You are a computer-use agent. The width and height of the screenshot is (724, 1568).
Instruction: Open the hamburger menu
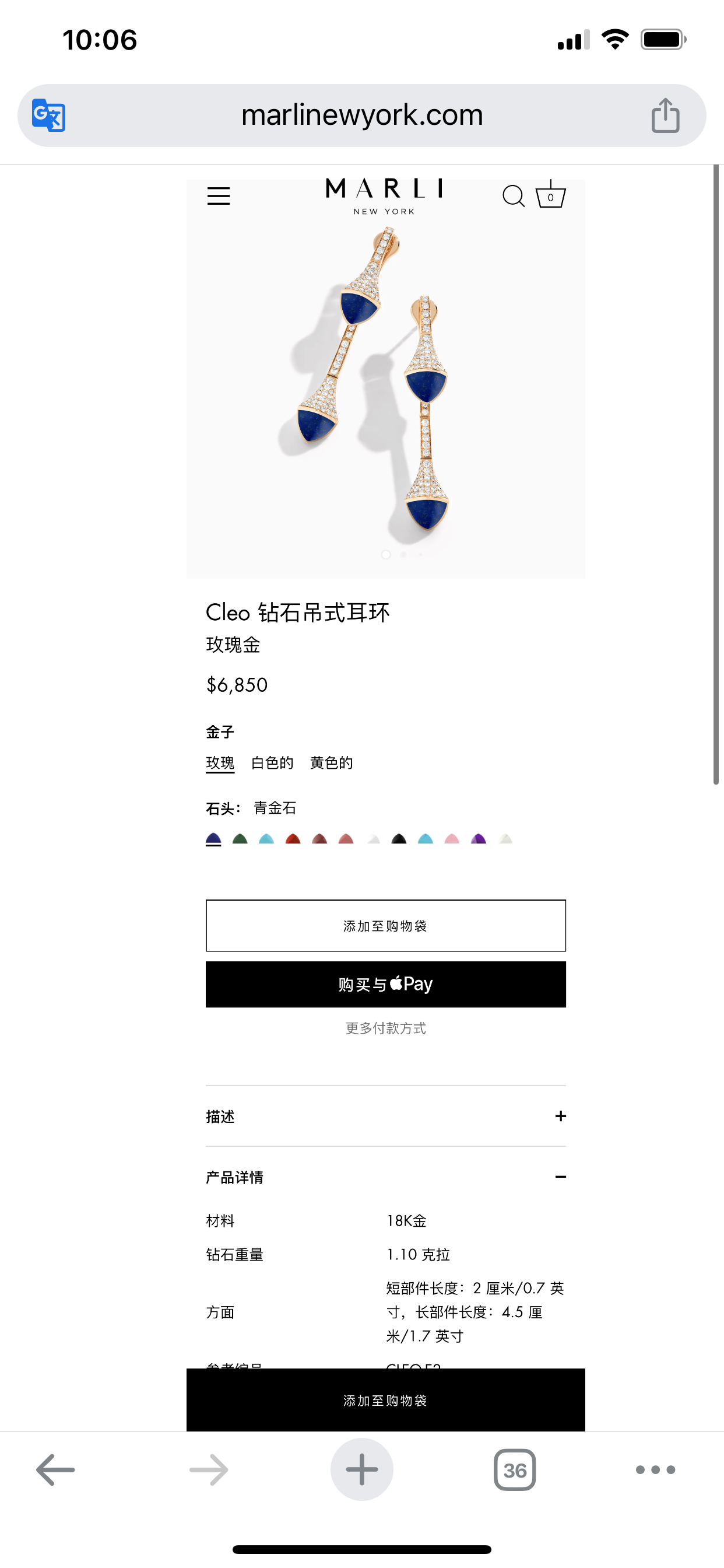[219, 196]
